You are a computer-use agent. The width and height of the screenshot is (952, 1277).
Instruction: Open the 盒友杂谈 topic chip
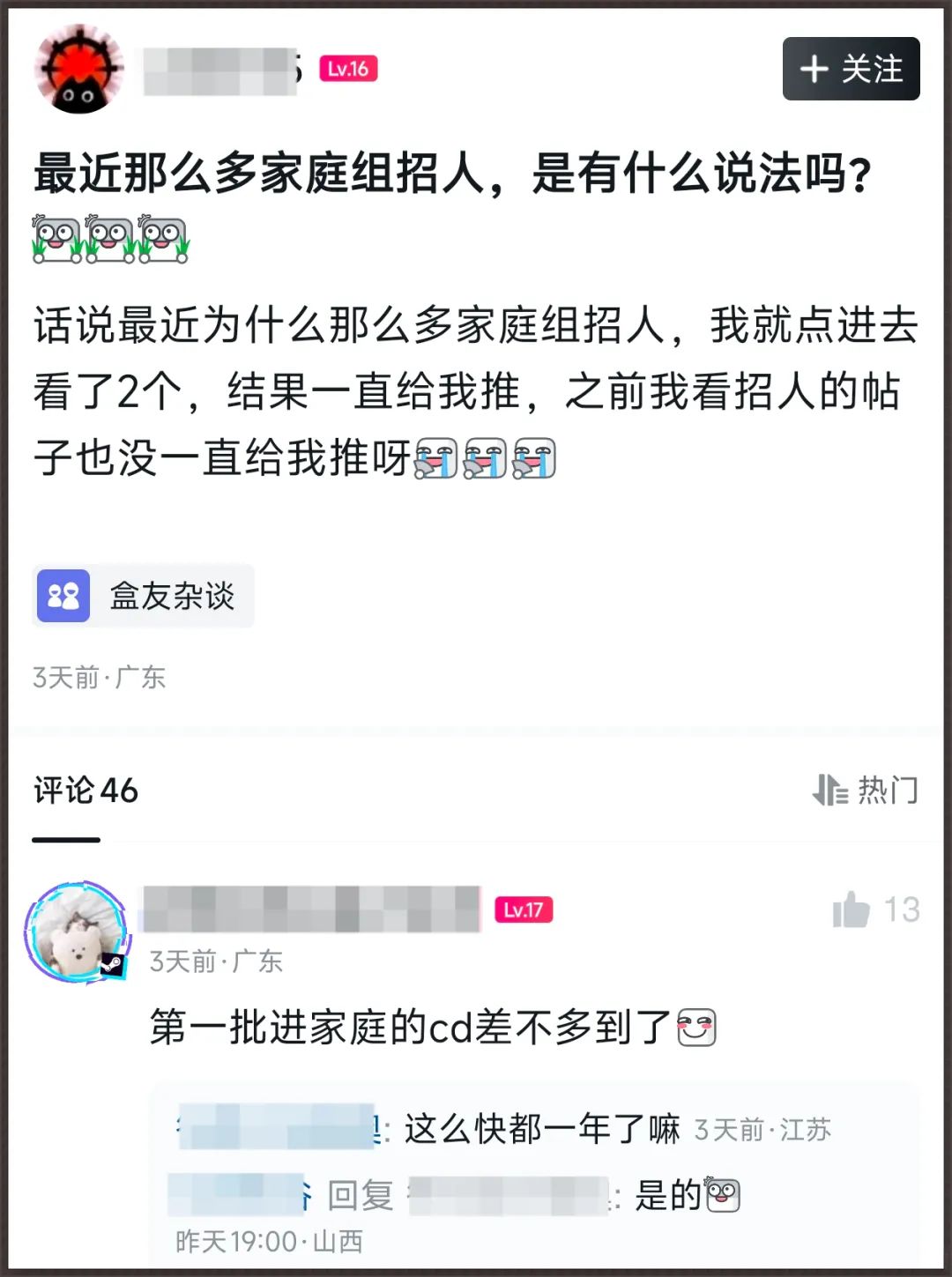point(144,597)
